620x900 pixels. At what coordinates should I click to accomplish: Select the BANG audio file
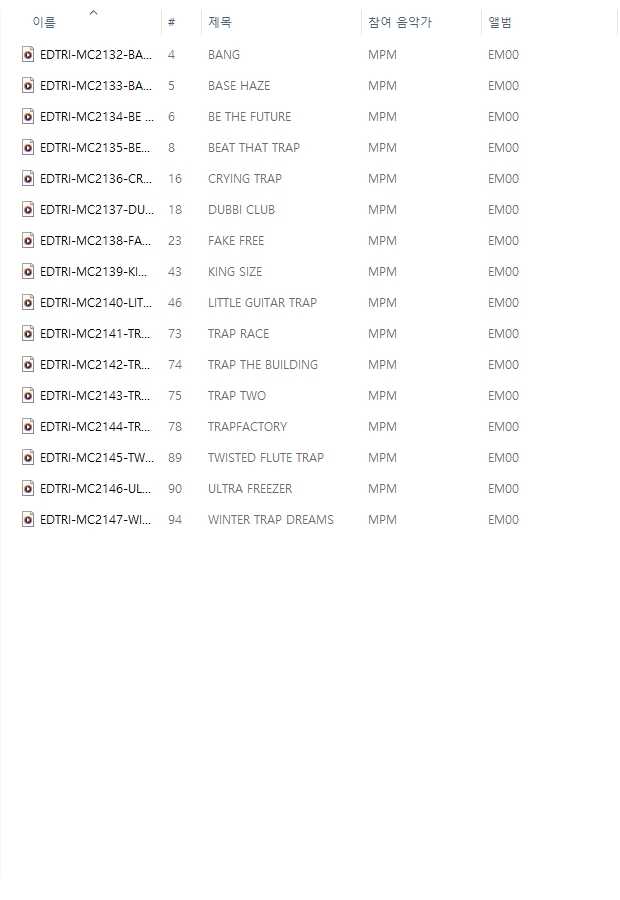95,55
